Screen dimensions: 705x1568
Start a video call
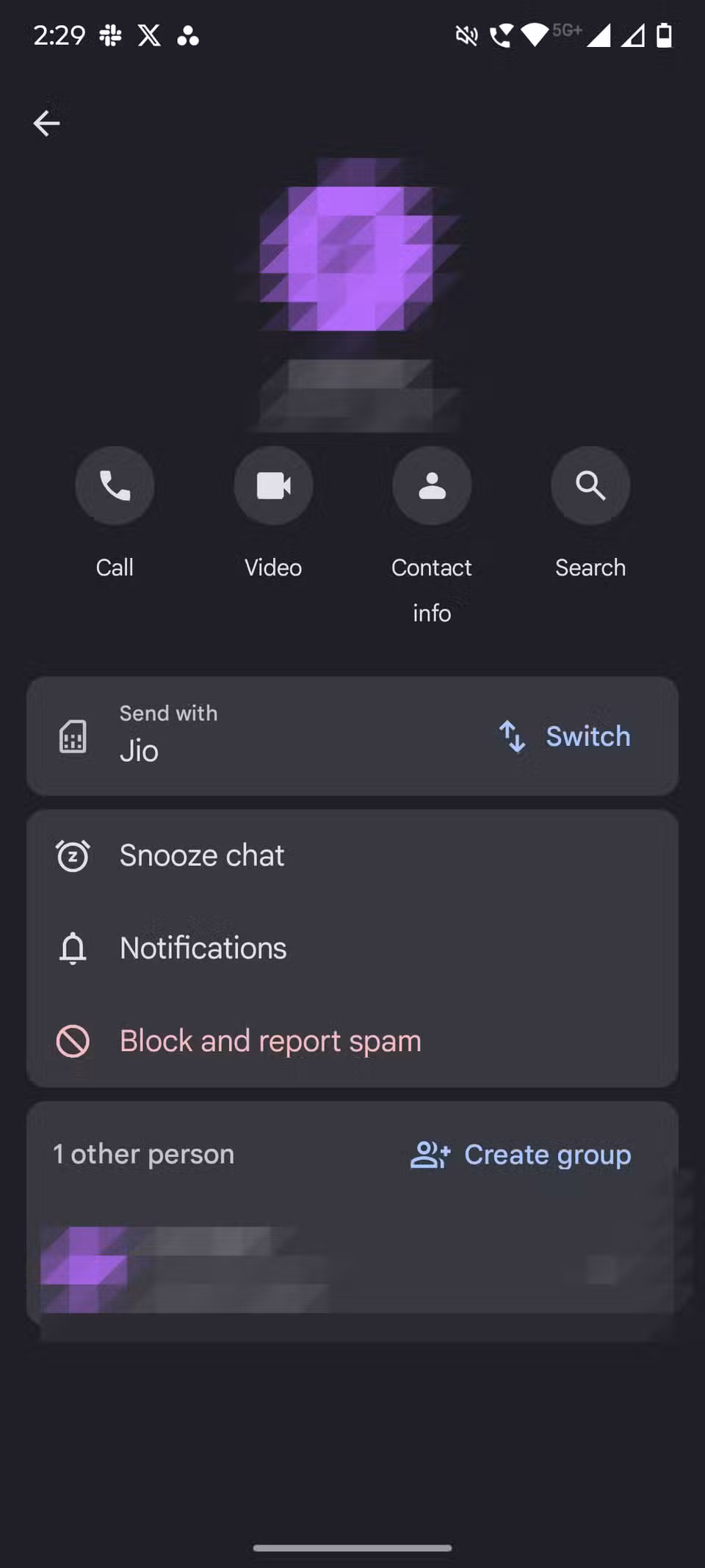click(x=273, y=485)
